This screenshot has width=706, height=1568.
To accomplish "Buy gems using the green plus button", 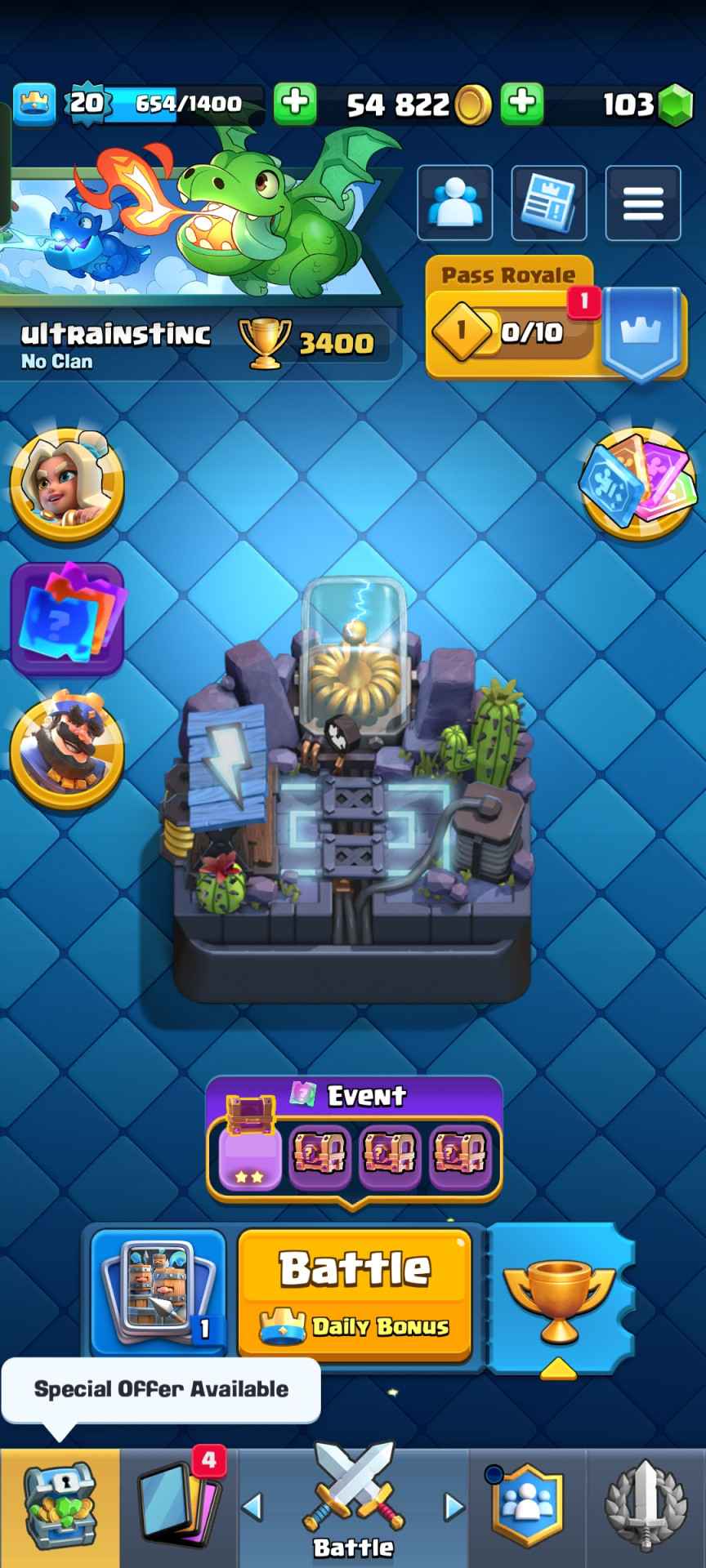I will 522,104.
